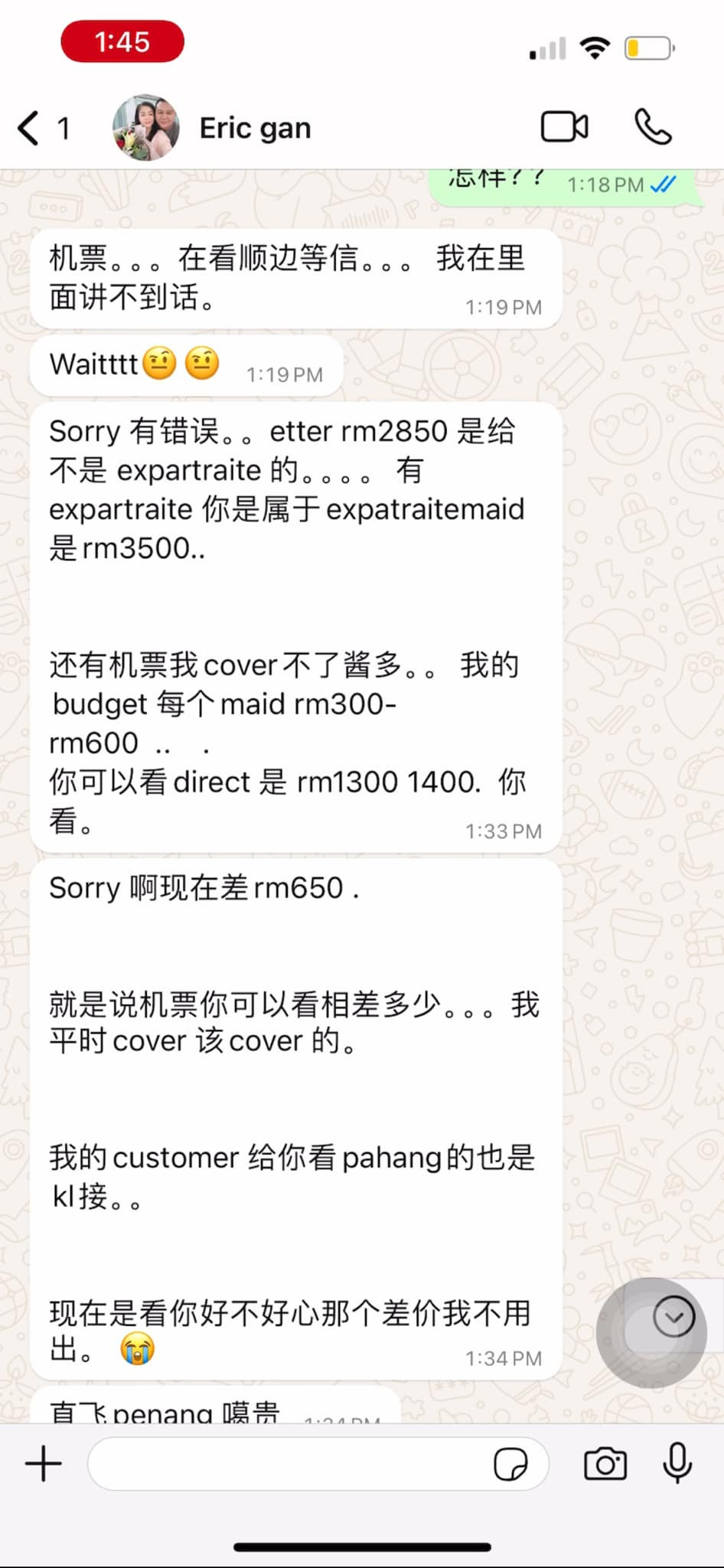Record a voice message with the microphone
The height and width of the screenshot is (1568, 724).
click(677, 1464)
